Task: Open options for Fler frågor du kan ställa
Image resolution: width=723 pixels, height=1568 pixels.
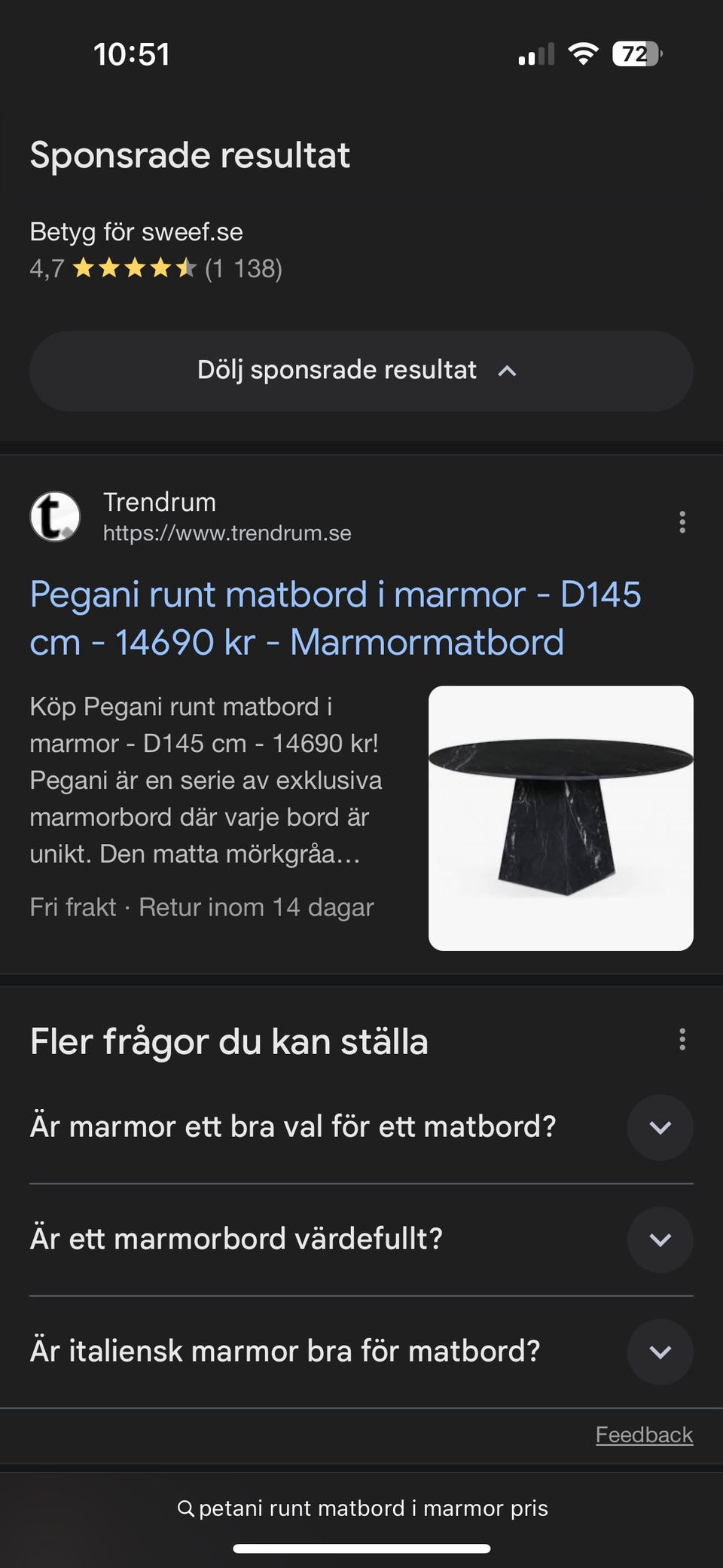Action: tap(682, 1040)
